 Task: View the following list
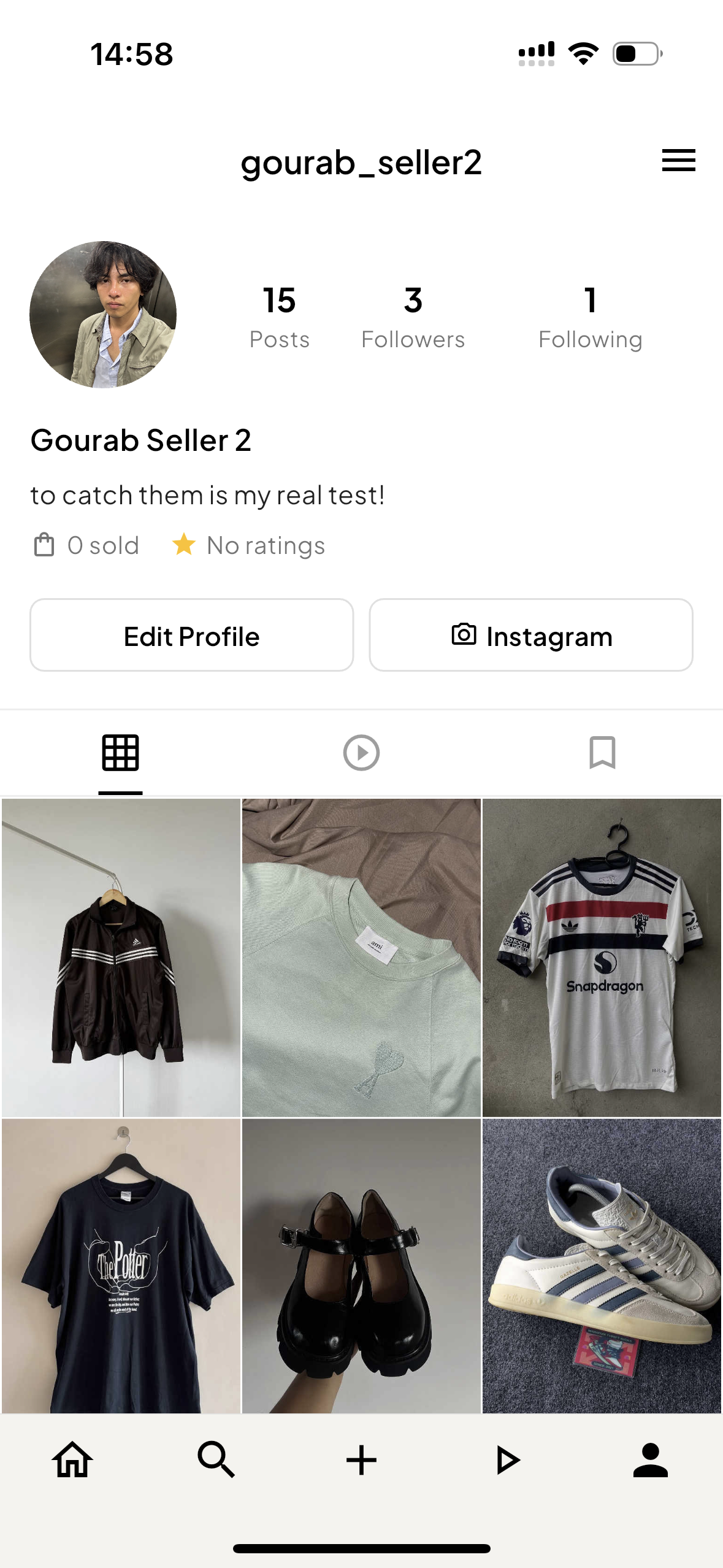(590, 317)
